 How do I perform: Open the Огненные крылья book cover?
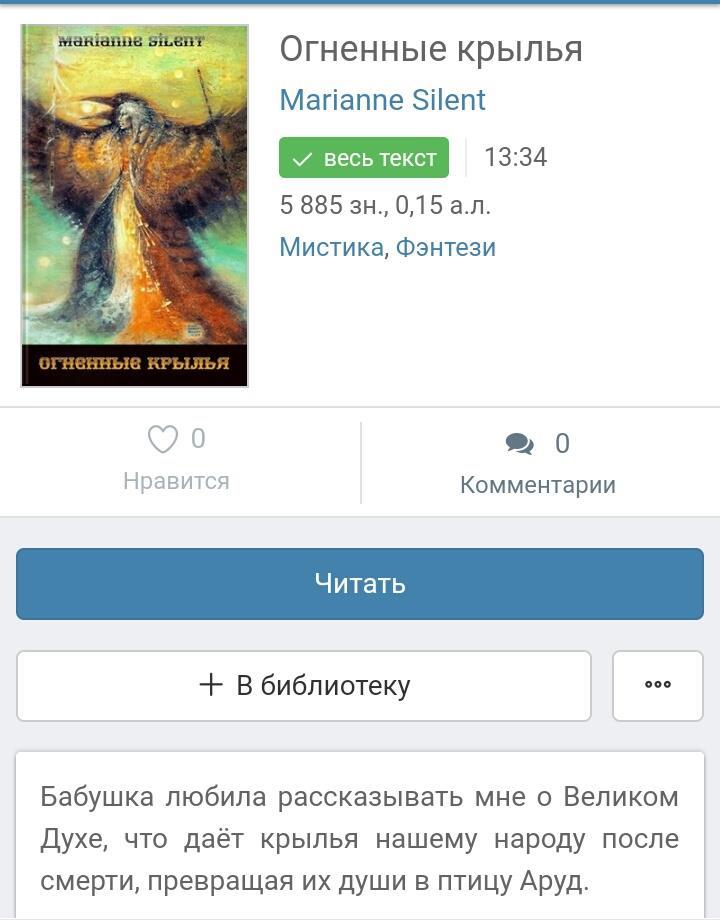point(135,205)
